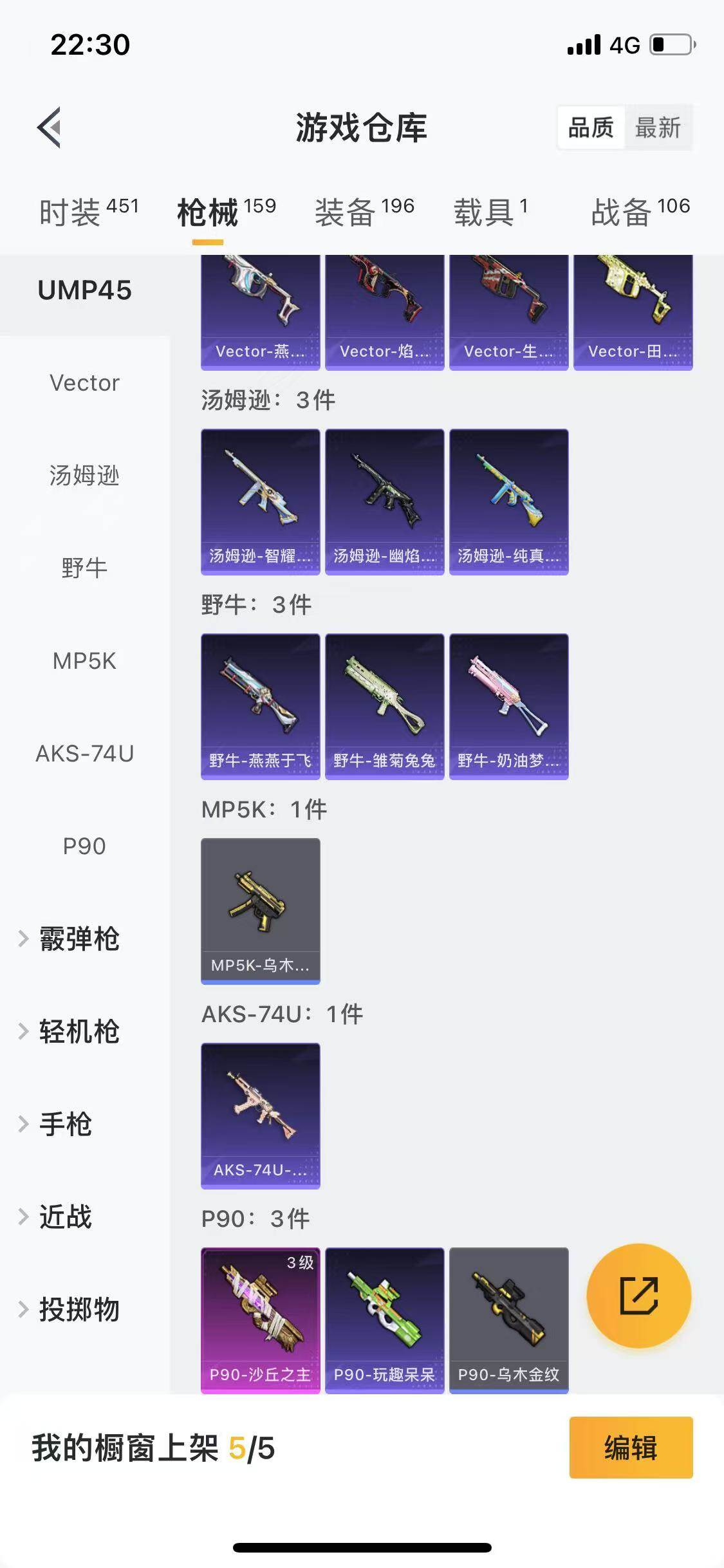Tap the back arrow at top left
The image size is (724, 1568).
click(48, 127)
